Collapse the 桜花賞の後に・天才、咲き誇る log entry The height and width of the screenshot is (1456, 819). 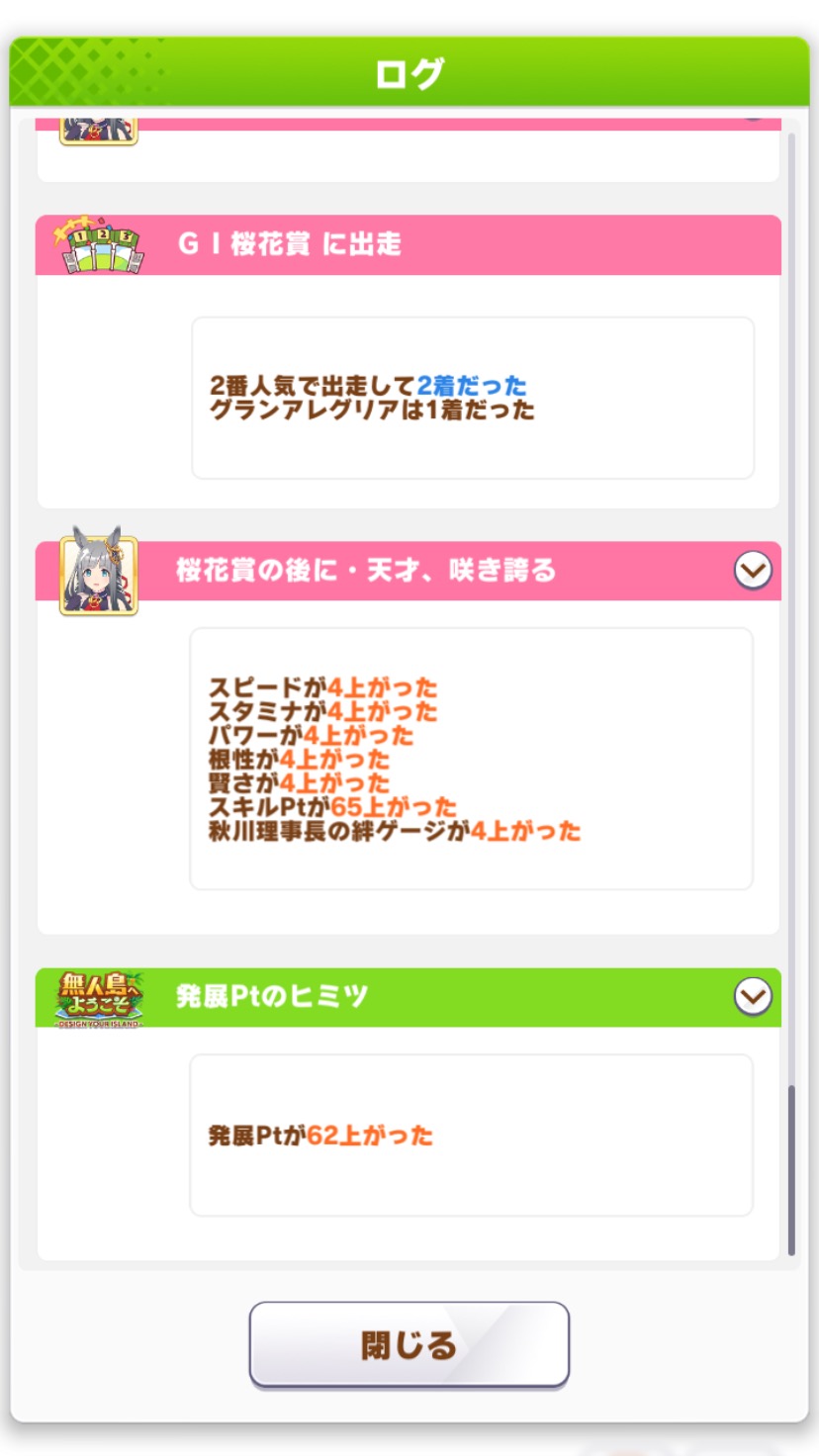point(753,571)
